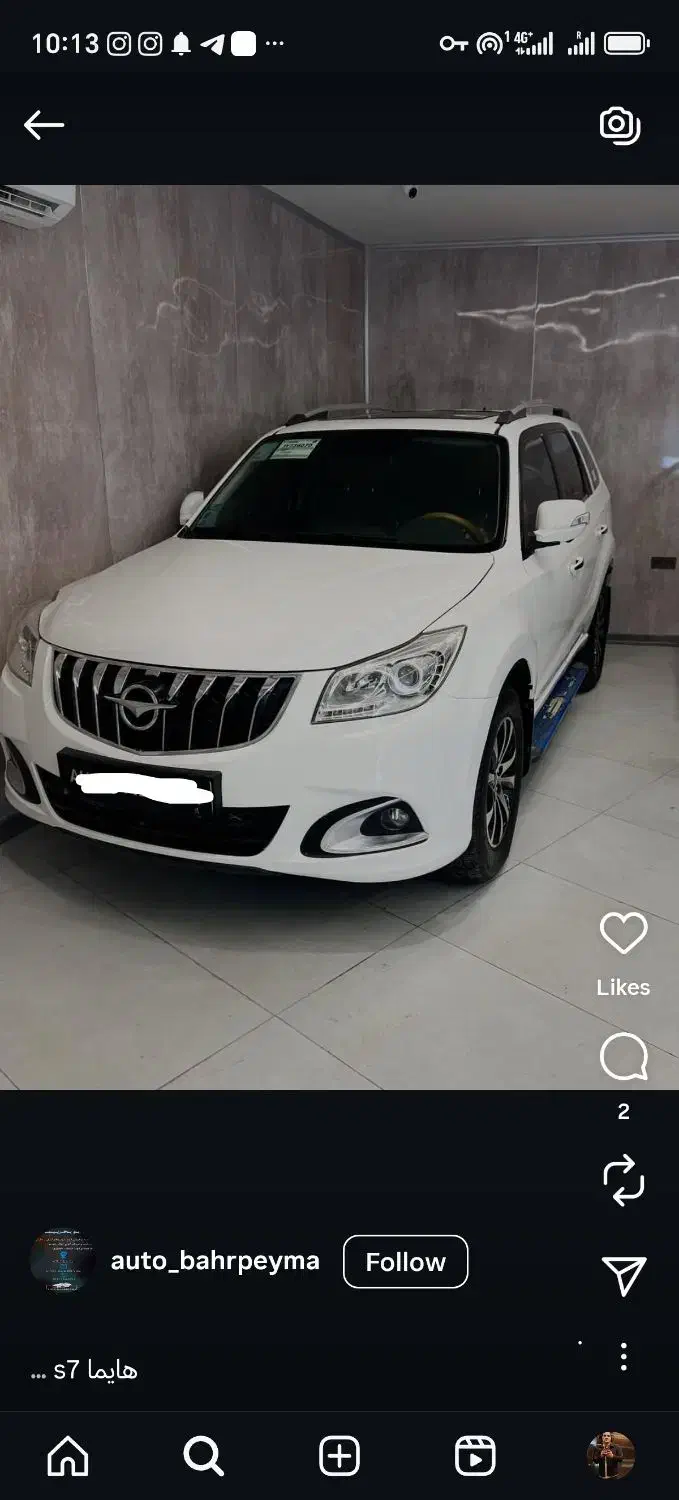Follow auto_bahrpeyma

coord(405,1262)
